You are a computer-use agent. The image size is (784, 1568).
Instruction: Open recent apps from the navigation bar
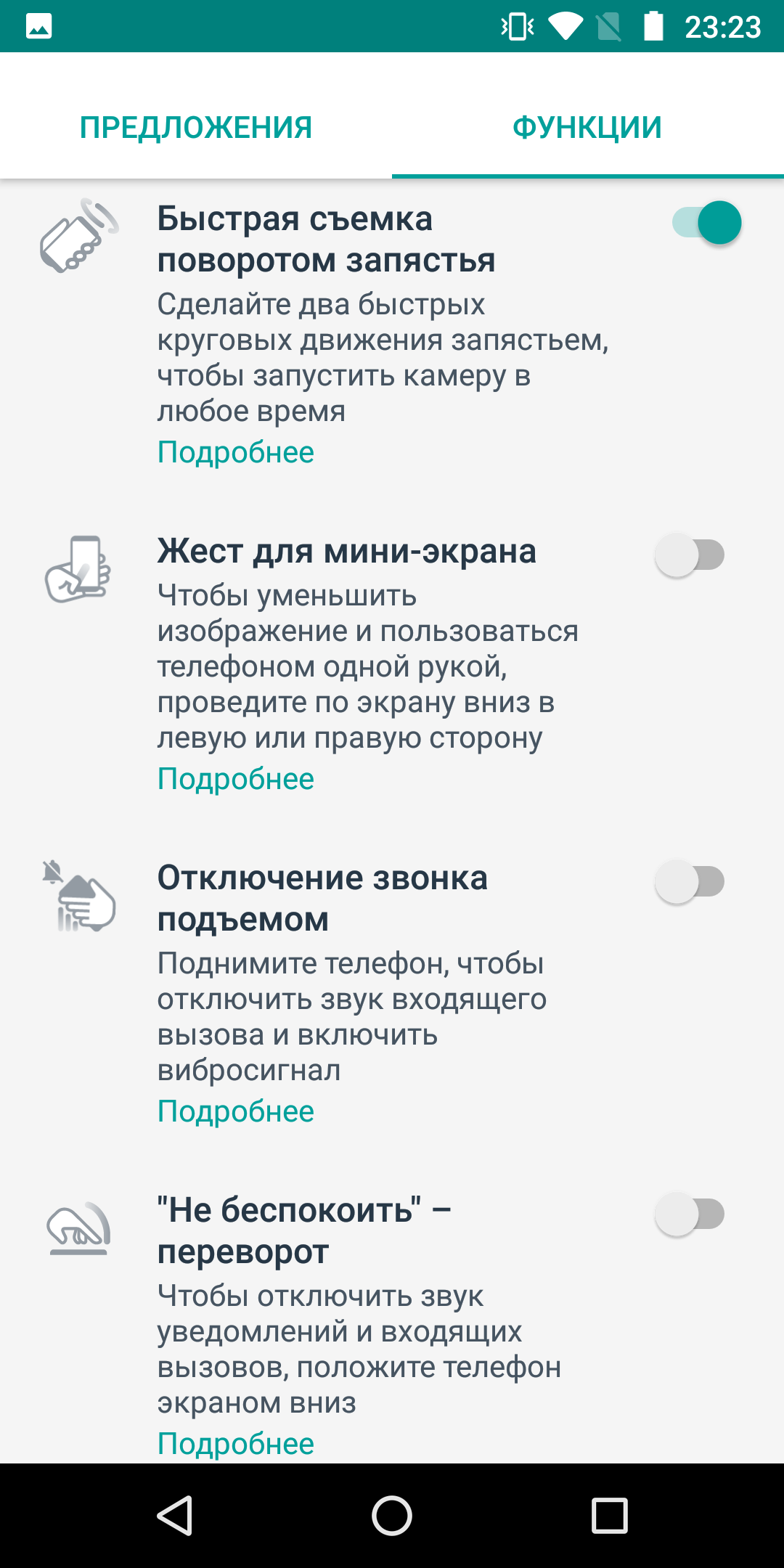(x=610, y=1516)
